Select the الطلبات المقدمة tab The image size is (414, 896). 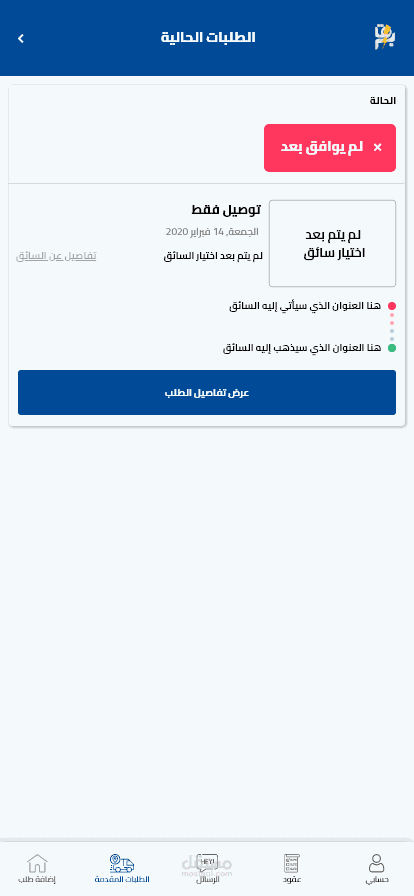coord(122,868)
